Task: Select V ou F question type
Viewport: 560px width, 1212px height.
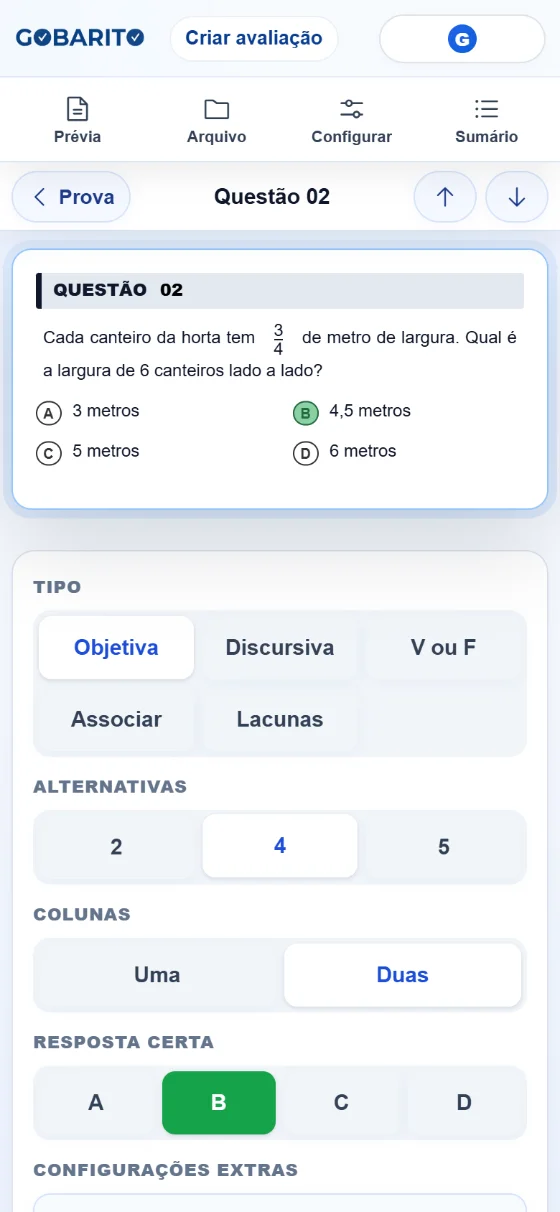Action: (443, 647)
